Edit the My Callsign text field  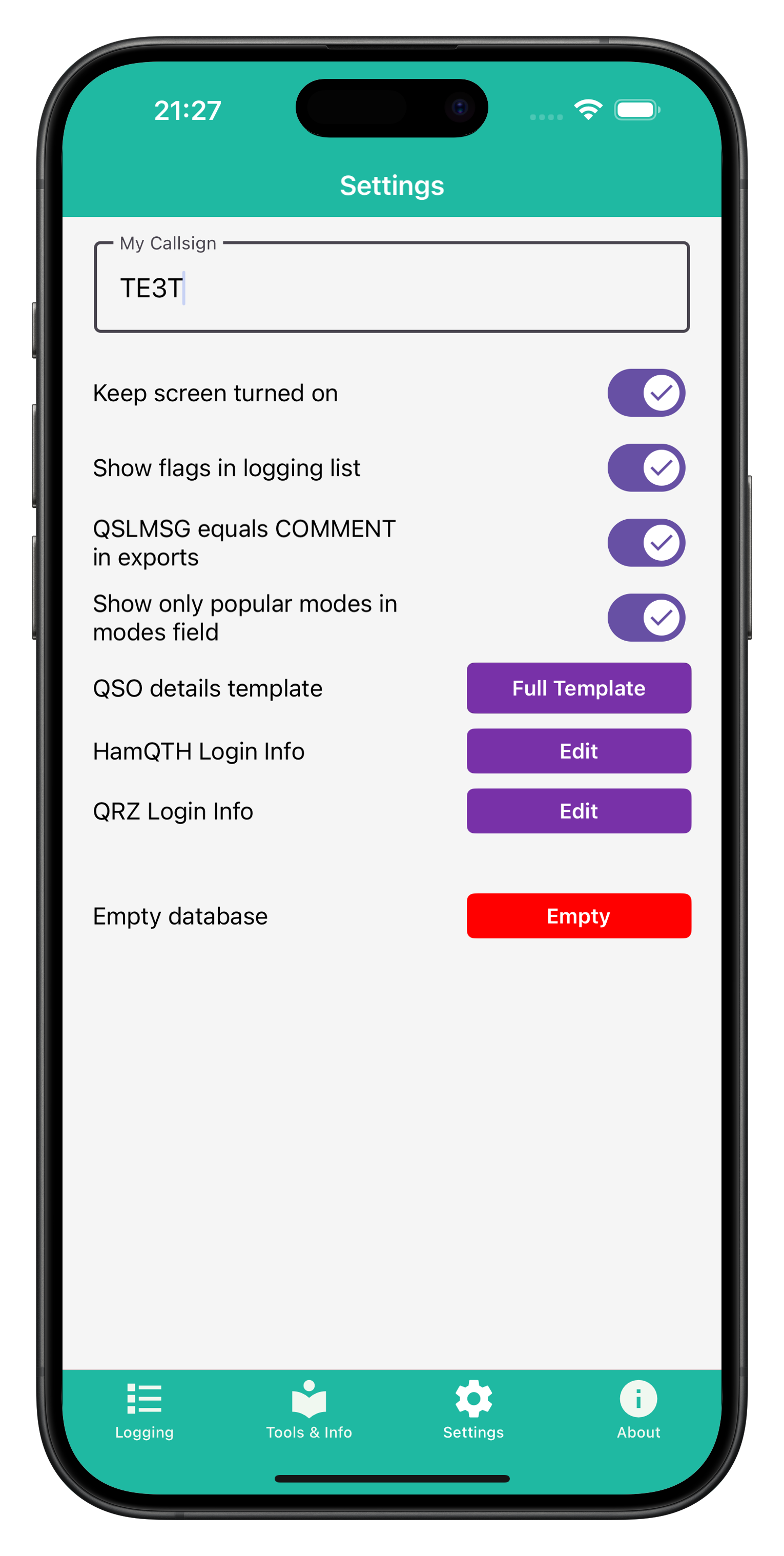point(391,288)
